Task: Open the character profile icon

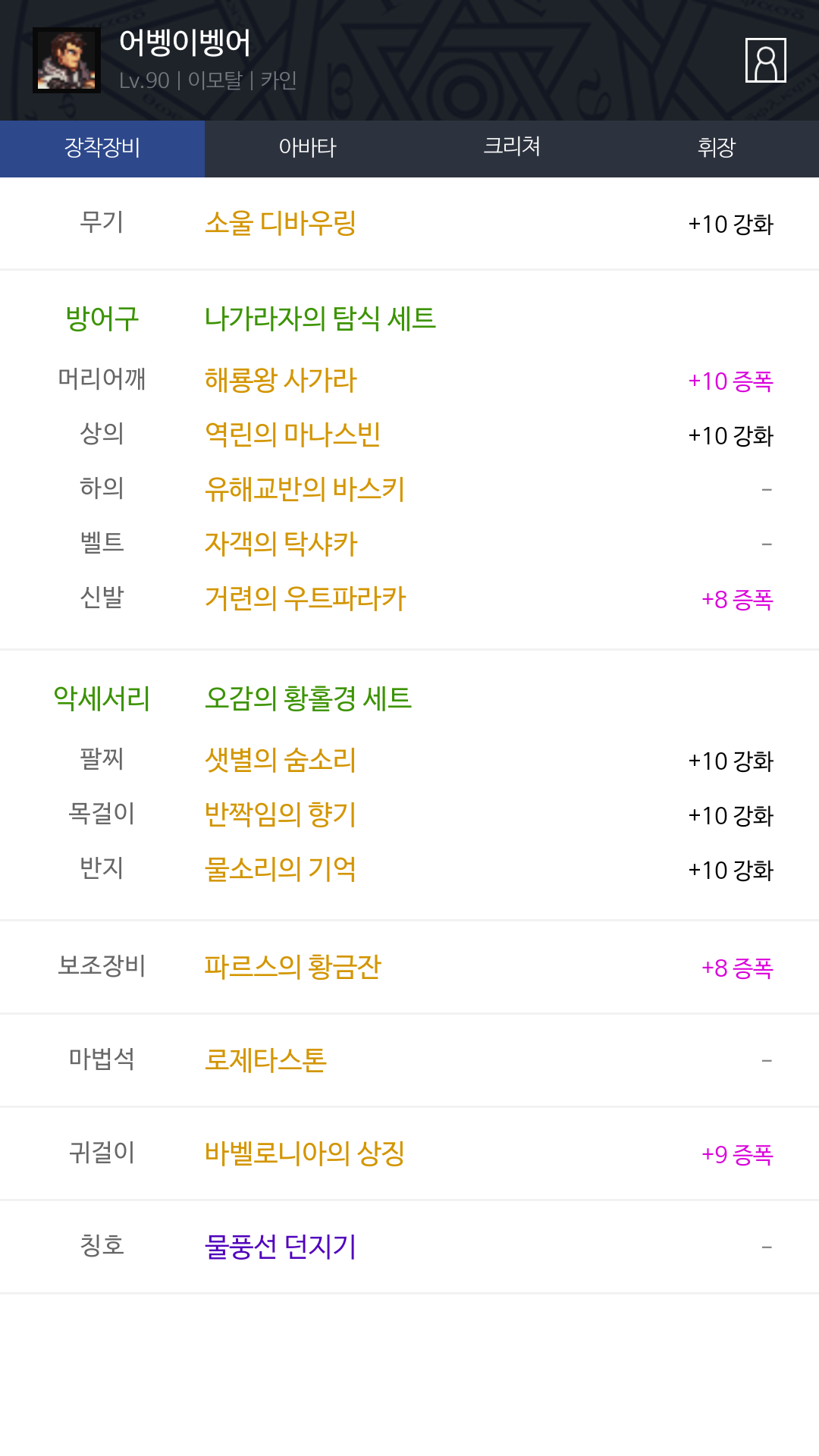Action: pos(765,60)
